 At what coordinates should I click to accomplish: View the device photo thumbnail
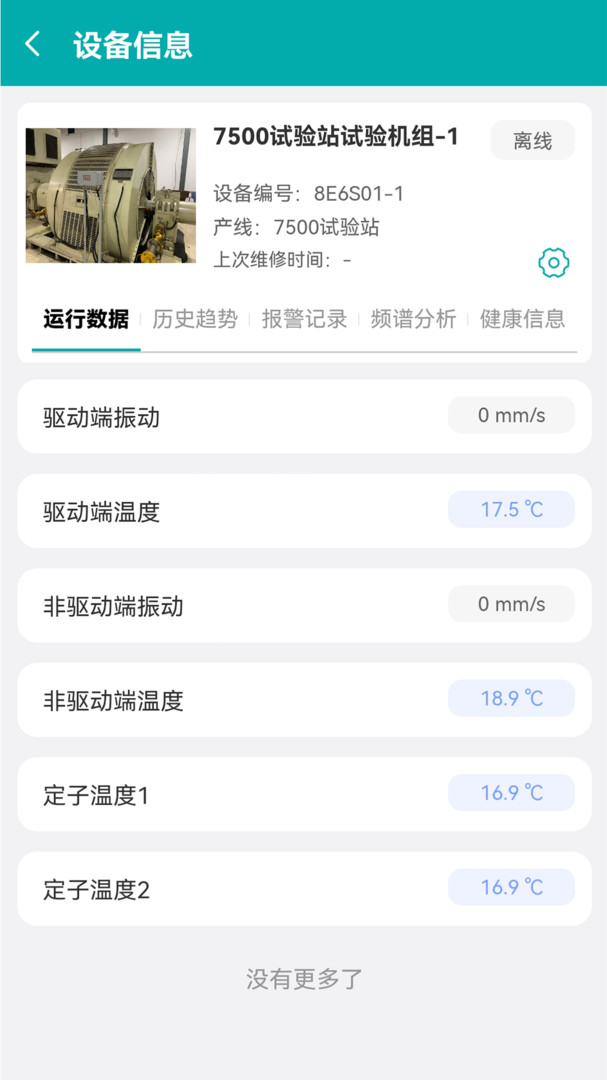111,196
